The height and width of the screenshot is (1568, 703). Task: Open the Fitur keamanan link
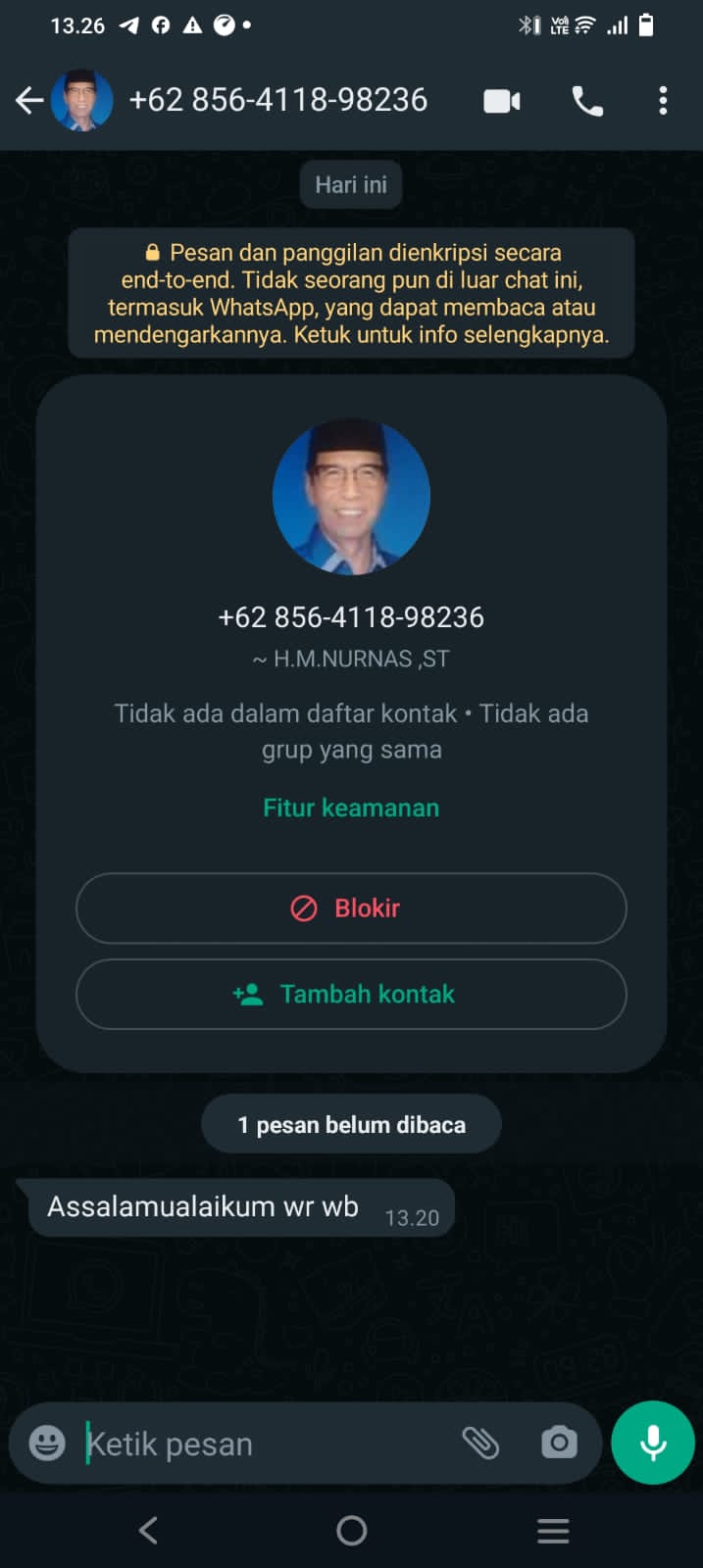351,808
